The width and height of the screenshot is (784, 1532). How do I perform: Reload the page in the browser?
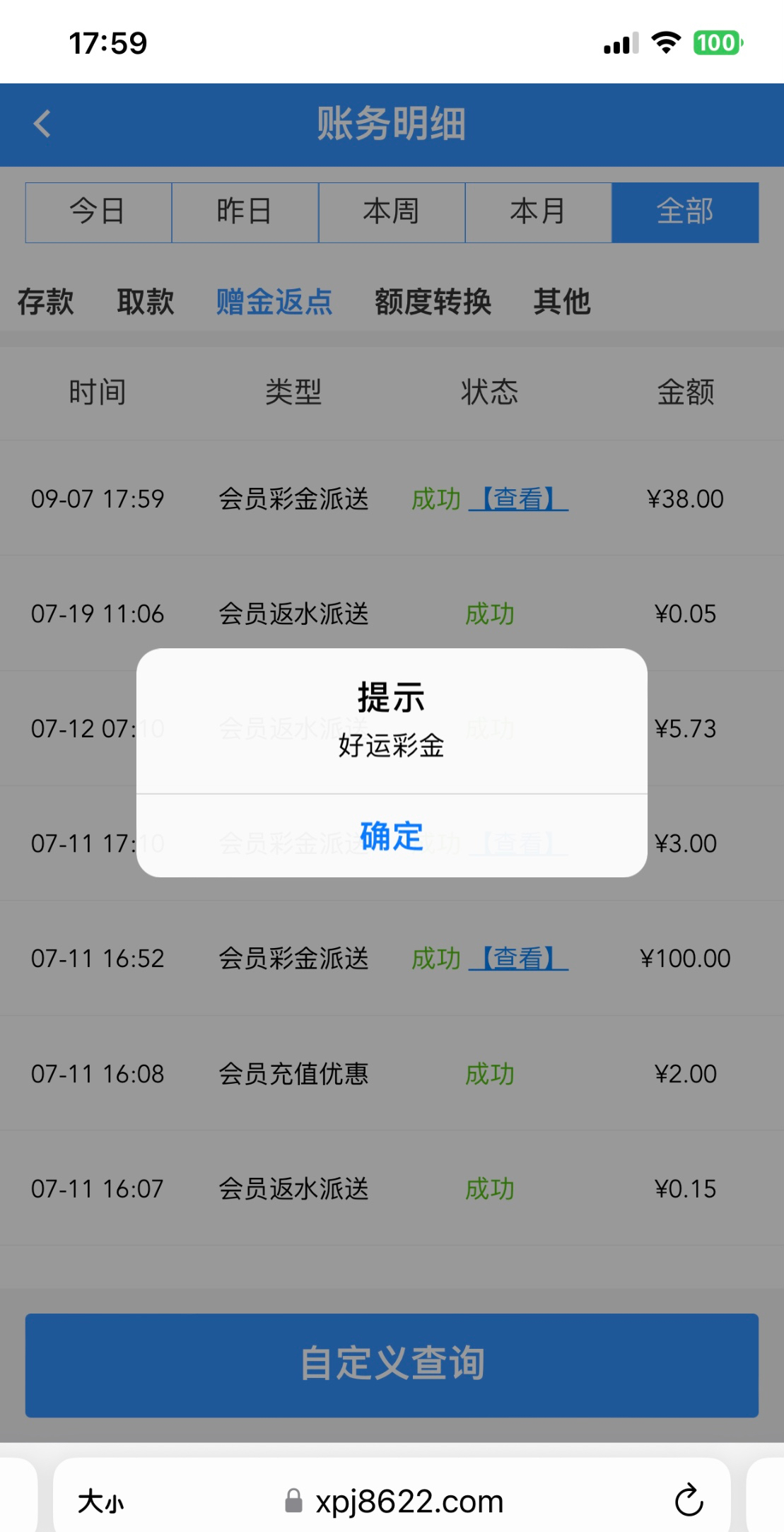(689, 1501)
